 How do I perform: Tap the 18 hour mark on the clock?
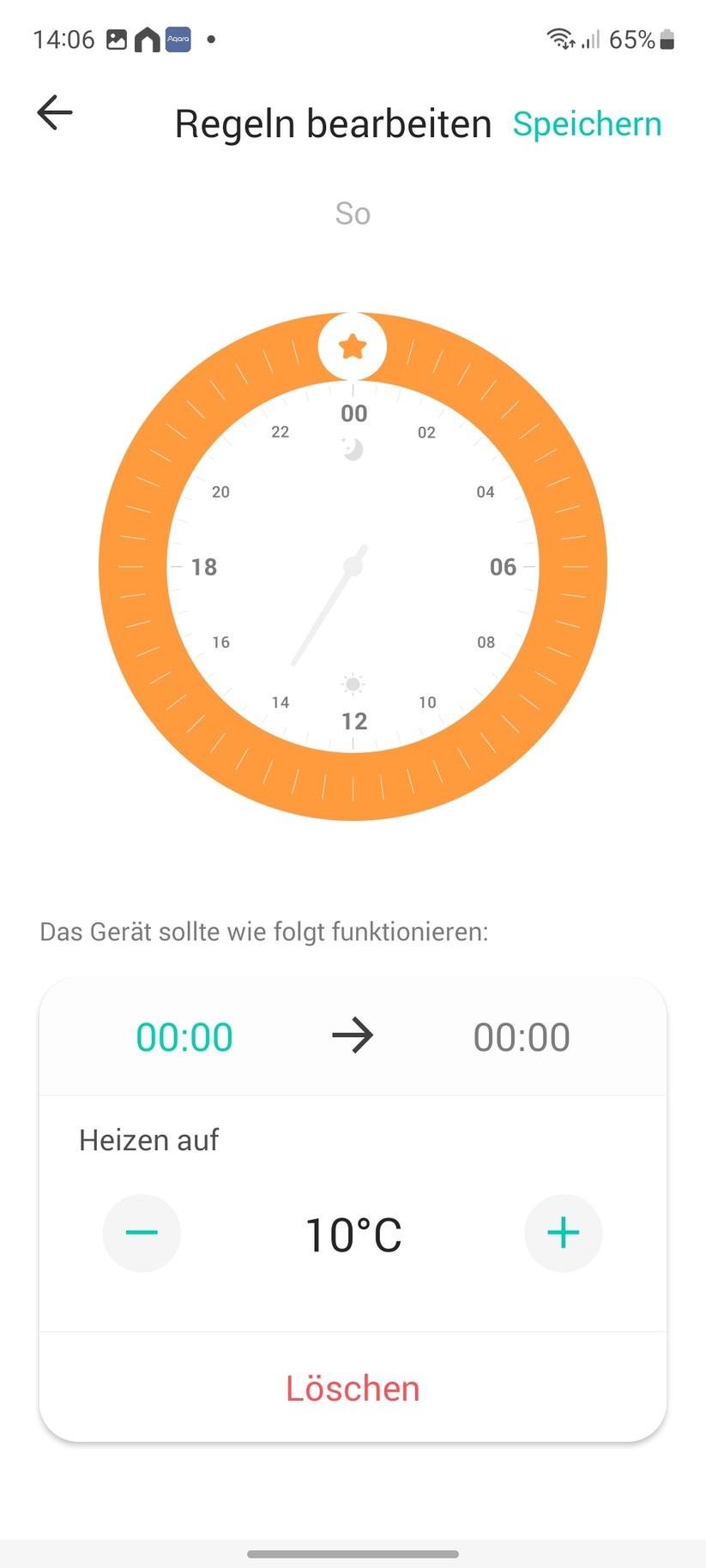[x=202, y=566]
